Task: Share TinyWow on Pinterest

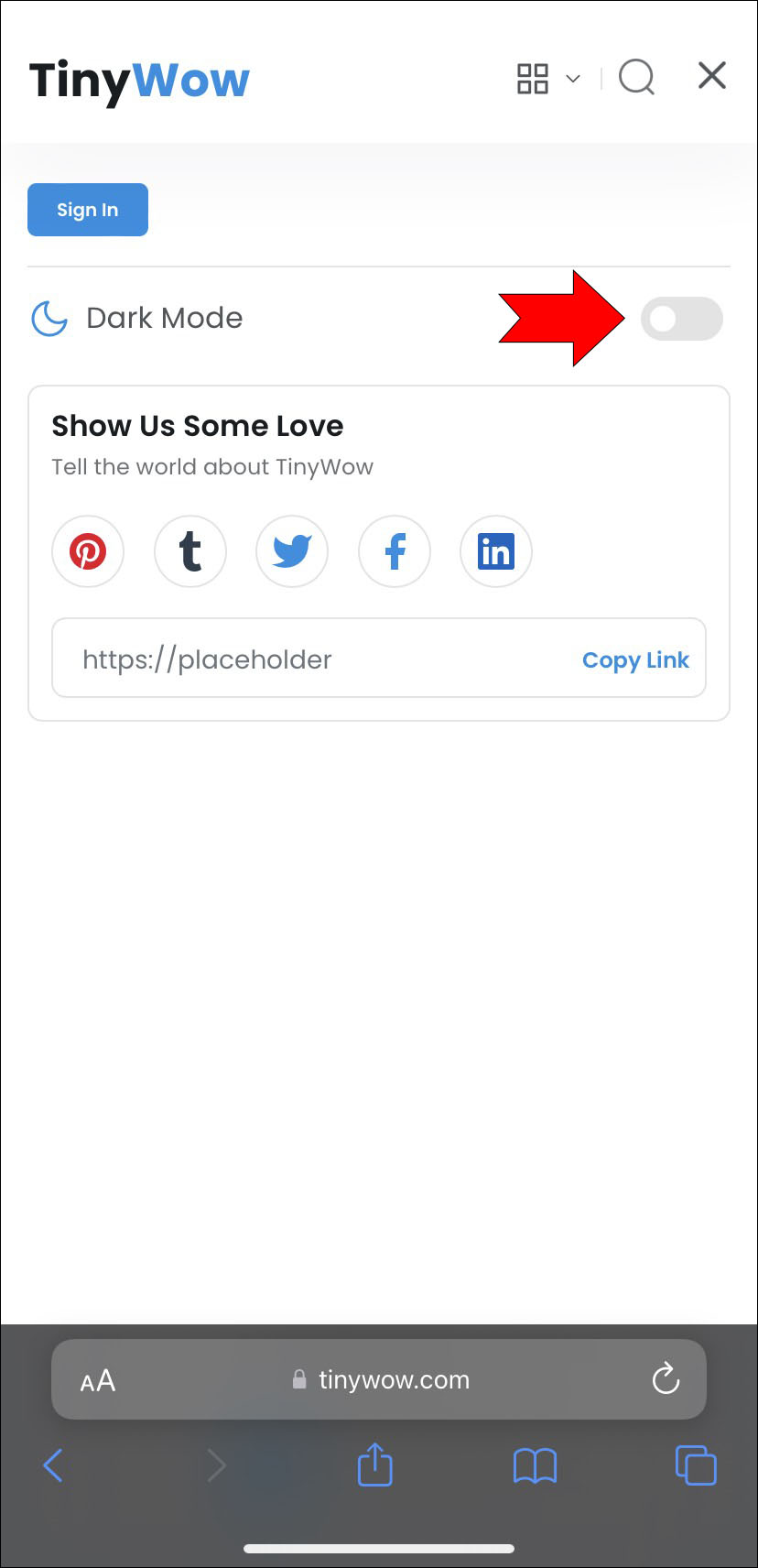Action: [88, 551]
